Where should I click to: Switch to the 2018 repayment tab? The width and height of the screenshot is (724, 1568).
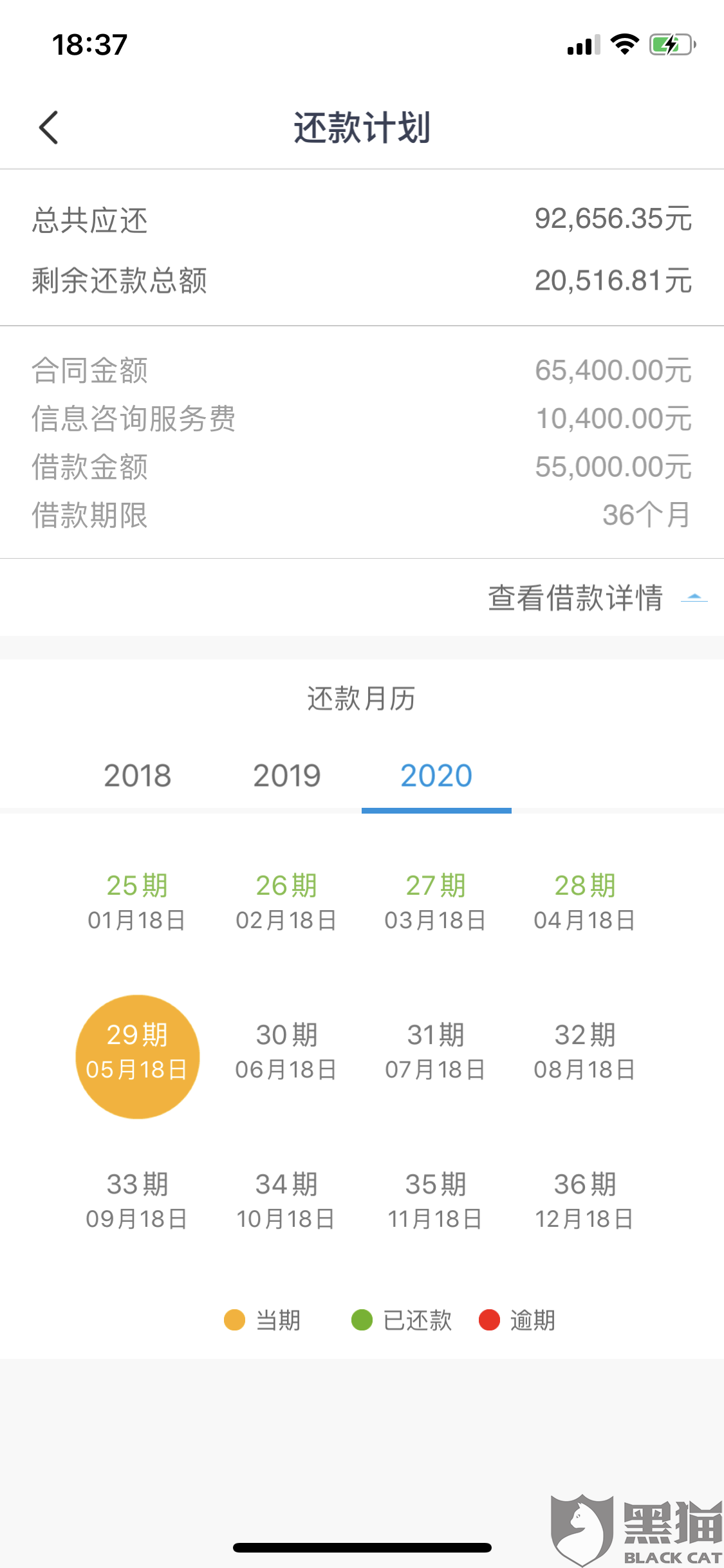click(138, 776)
